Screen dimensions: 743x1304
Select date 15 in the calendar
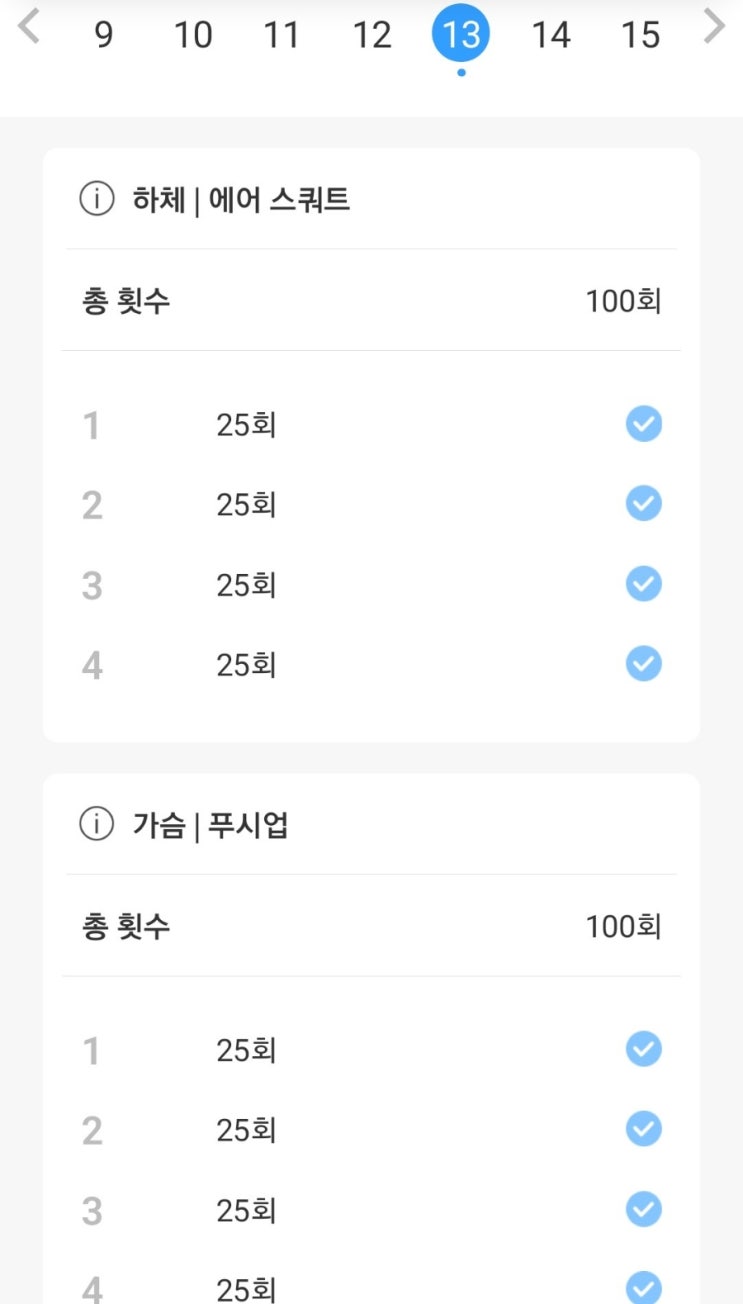[640, 35]
